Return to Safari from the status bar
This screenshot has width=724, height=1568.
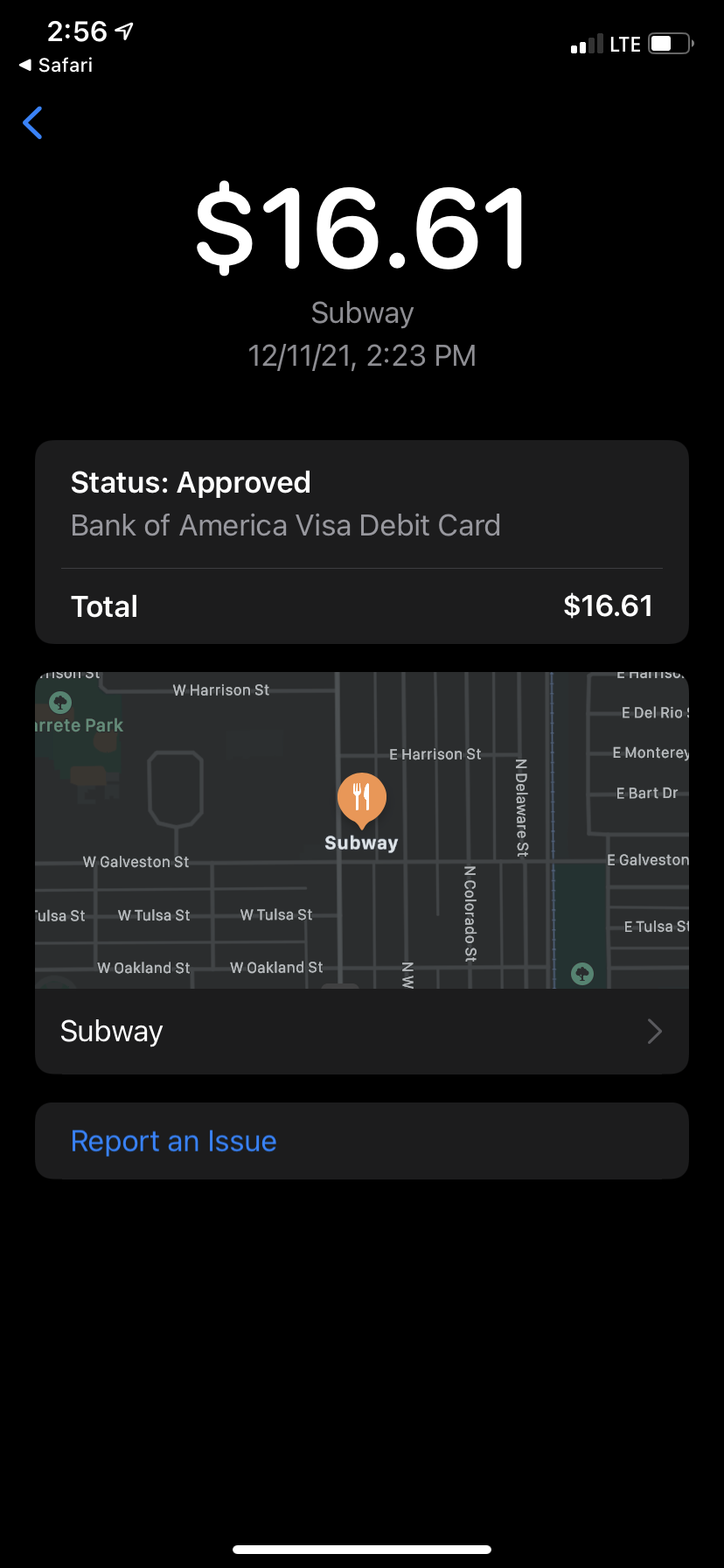[56, 66]
